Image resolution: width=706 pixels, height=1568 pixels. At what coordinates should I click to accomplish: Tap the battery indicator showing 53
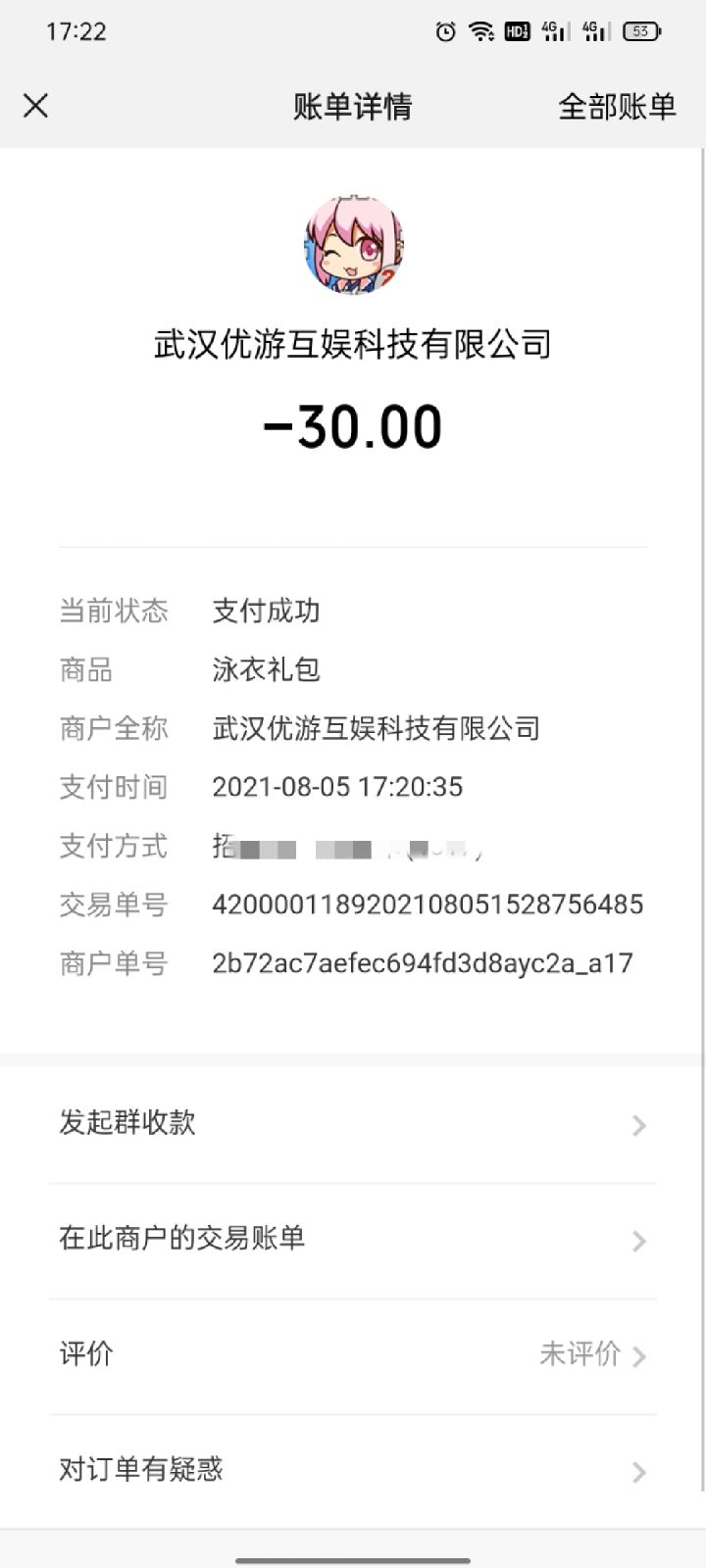641,32
